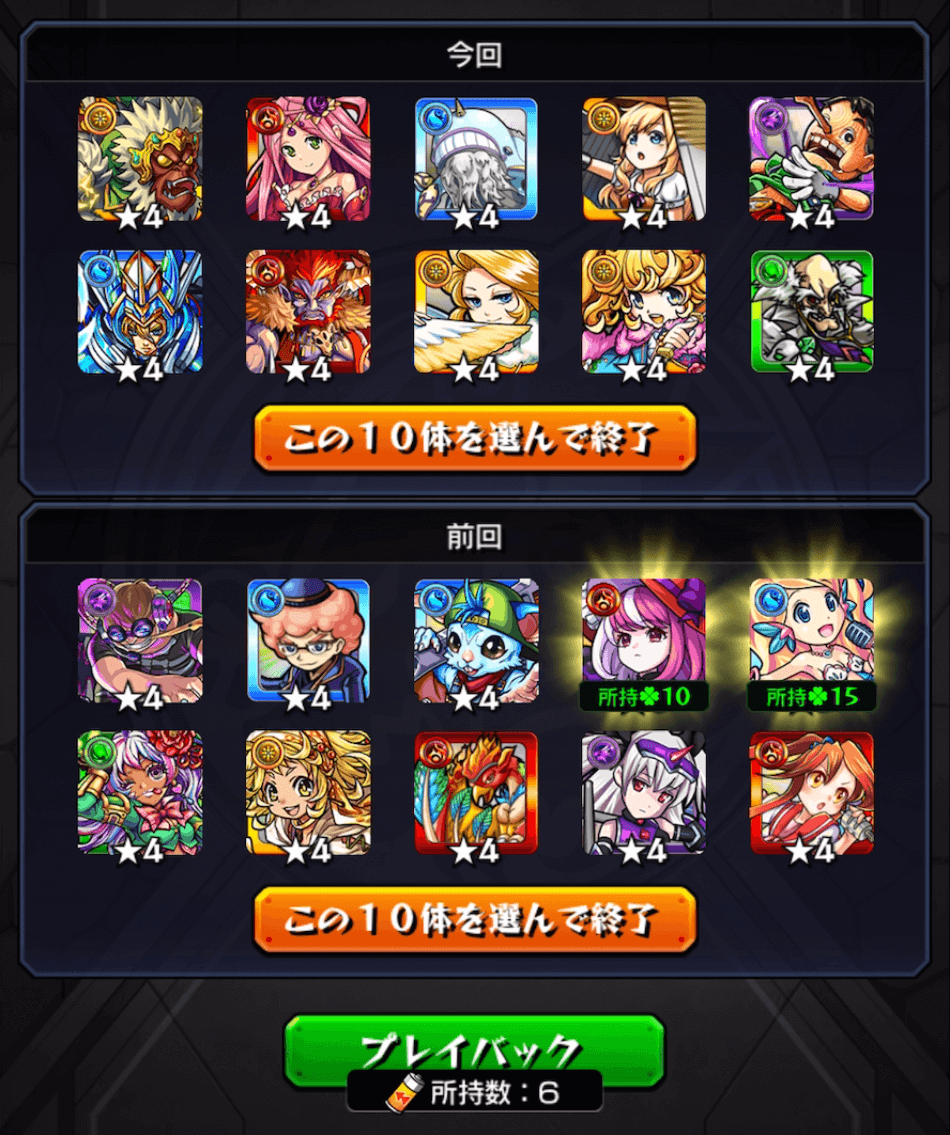Image resolution: width=950 pixels, height=1135 pixels.
Task: View the blue rabbit with green hat
Action: pos(476,640)
